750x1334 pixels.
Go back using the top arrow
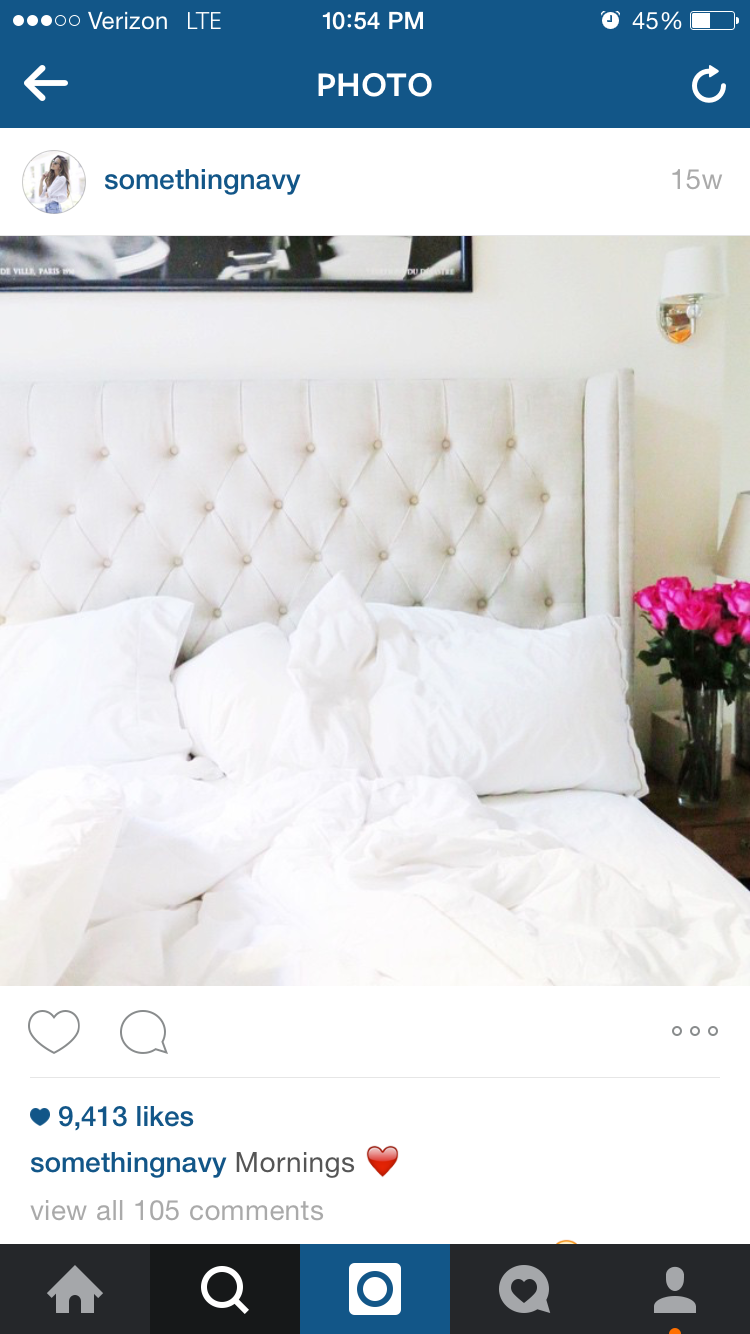(x=46, y=84)
